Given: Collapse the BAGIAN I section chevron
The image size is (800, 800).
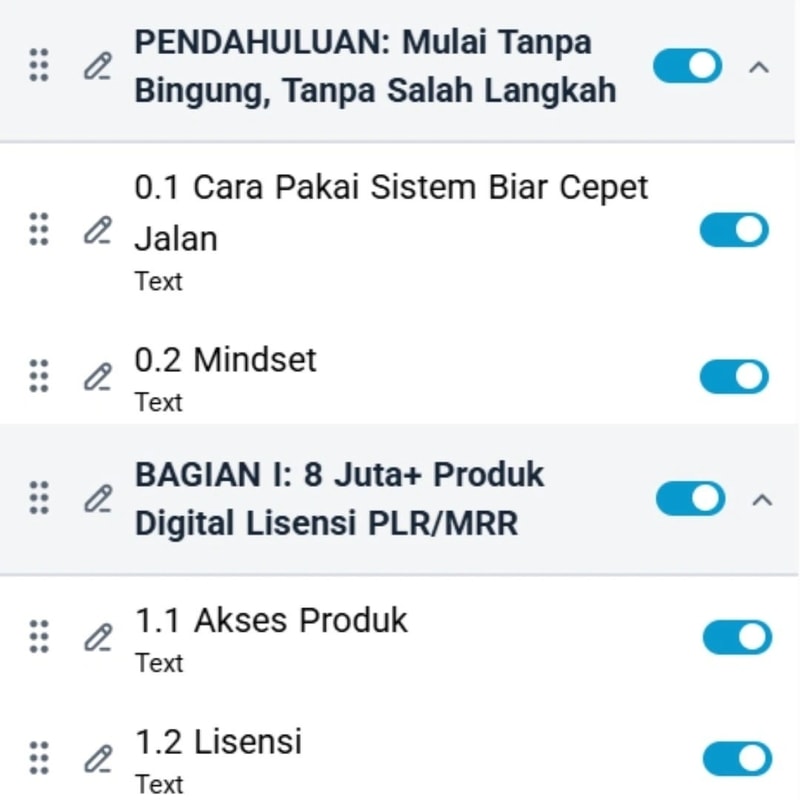Looking at the screenshot, I should (762, 498).
